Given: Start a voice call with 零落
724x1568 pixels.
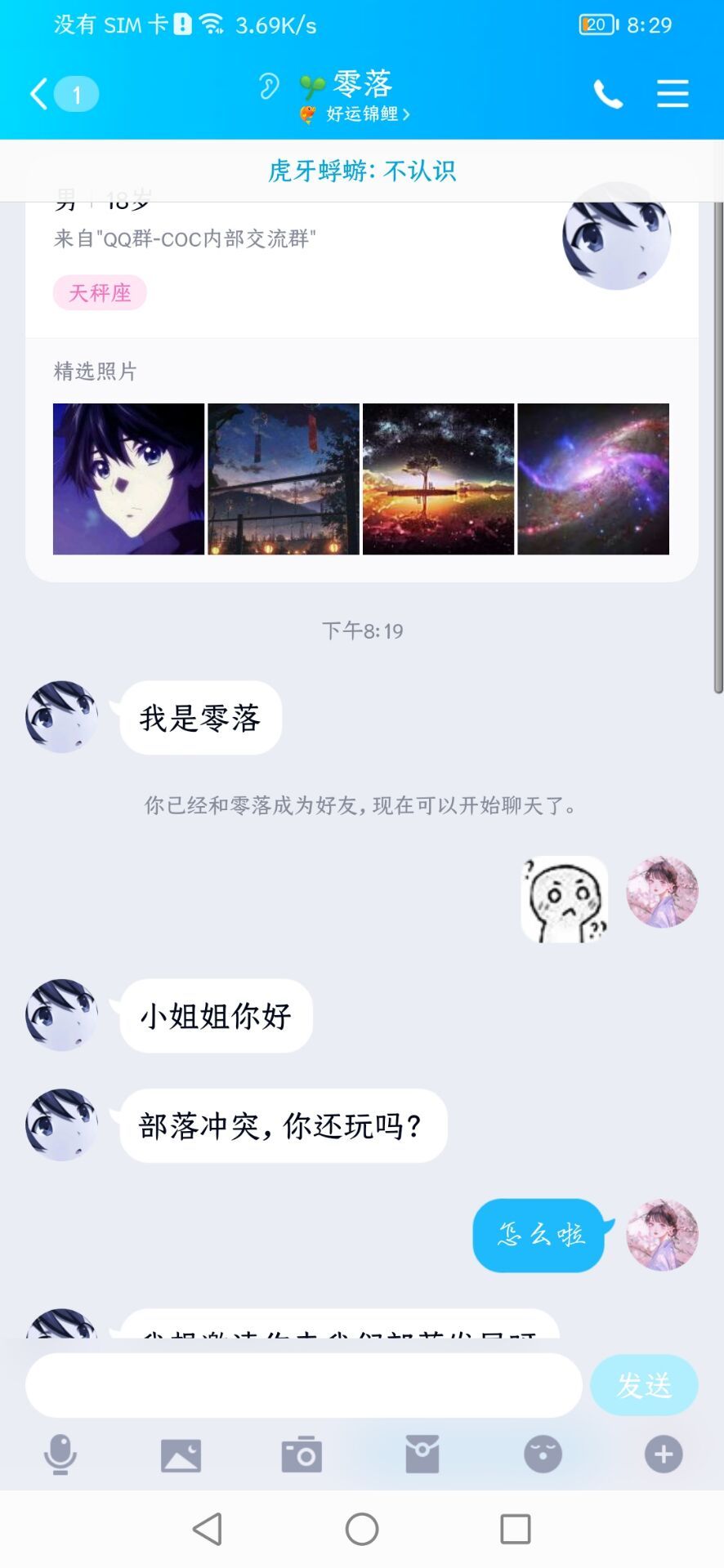Looking at the screenshot, I should (607, 94).
